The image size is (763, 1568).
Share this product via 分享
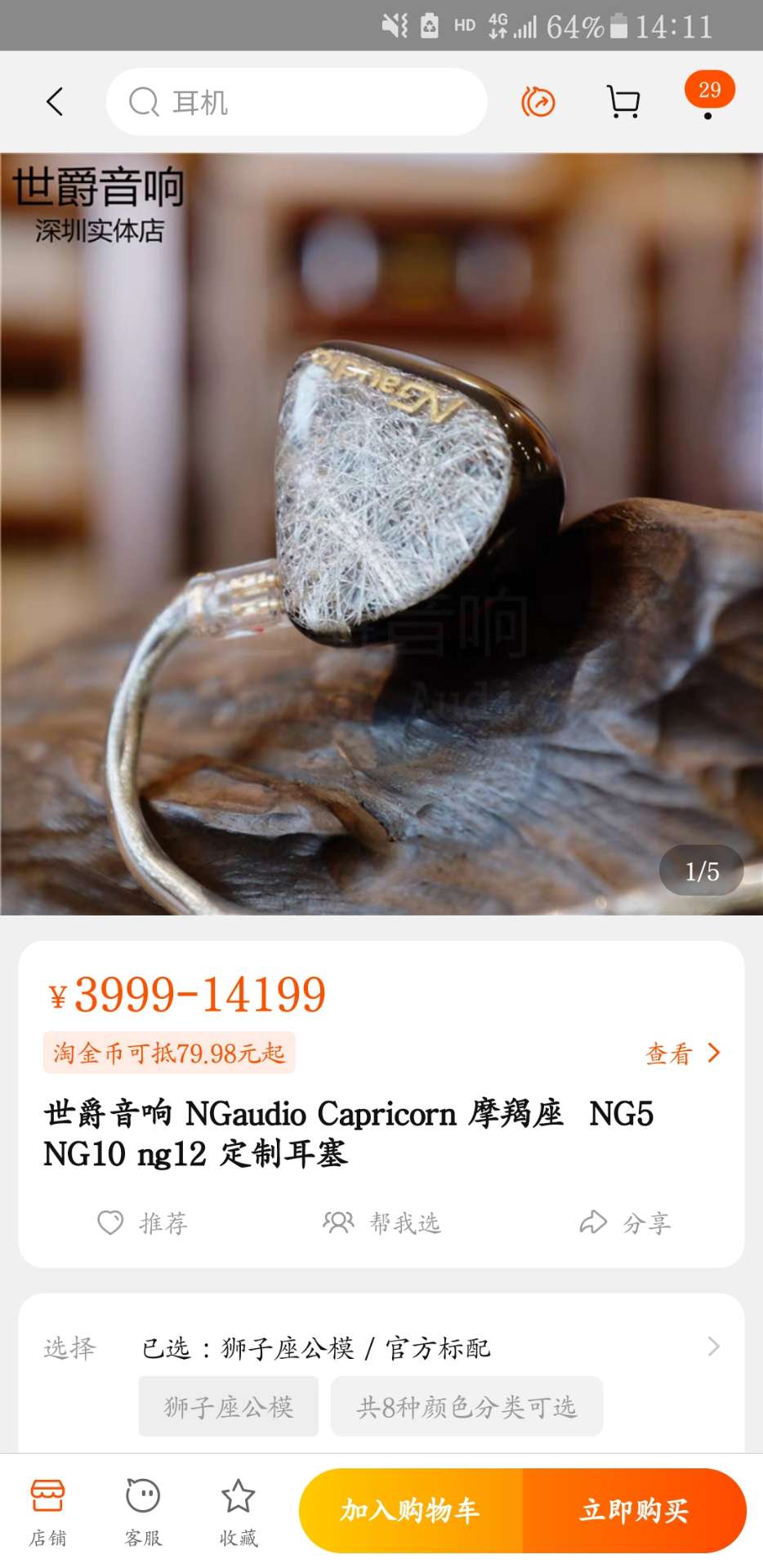pyautogui.click(x=626, y=1223)
